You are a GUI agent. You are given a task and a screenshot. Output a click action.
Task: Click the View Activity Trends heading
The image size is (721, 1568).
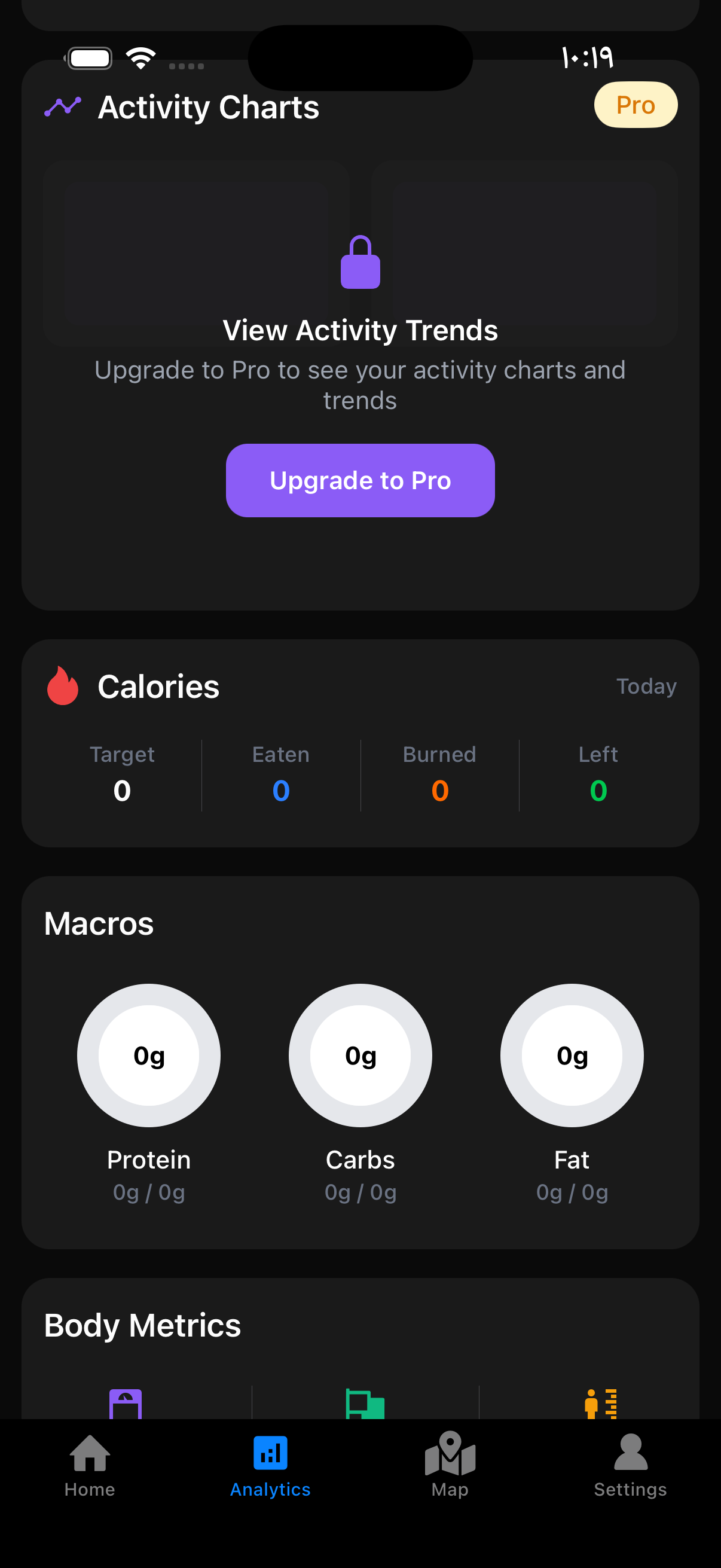[360, 330]
